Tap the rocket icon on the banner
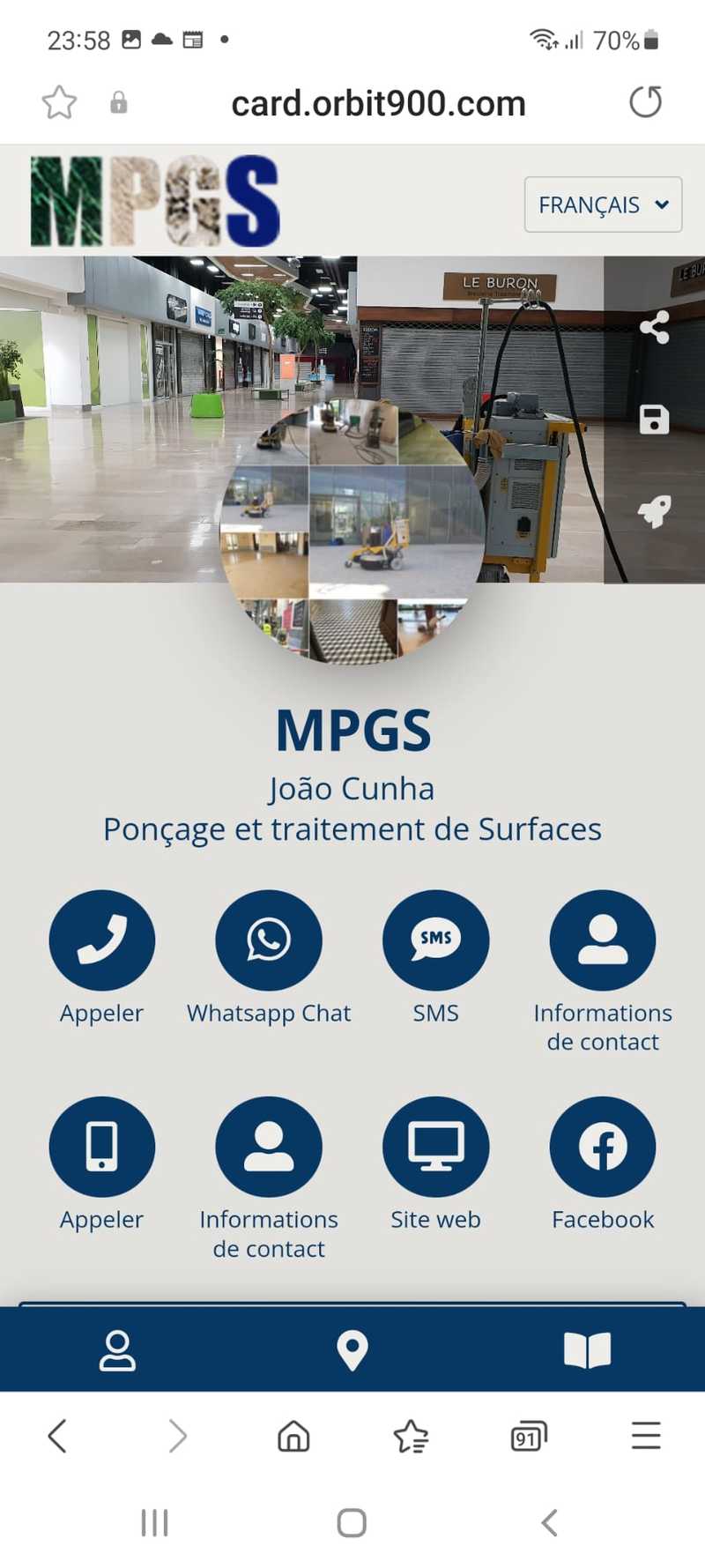 [654, 511]
